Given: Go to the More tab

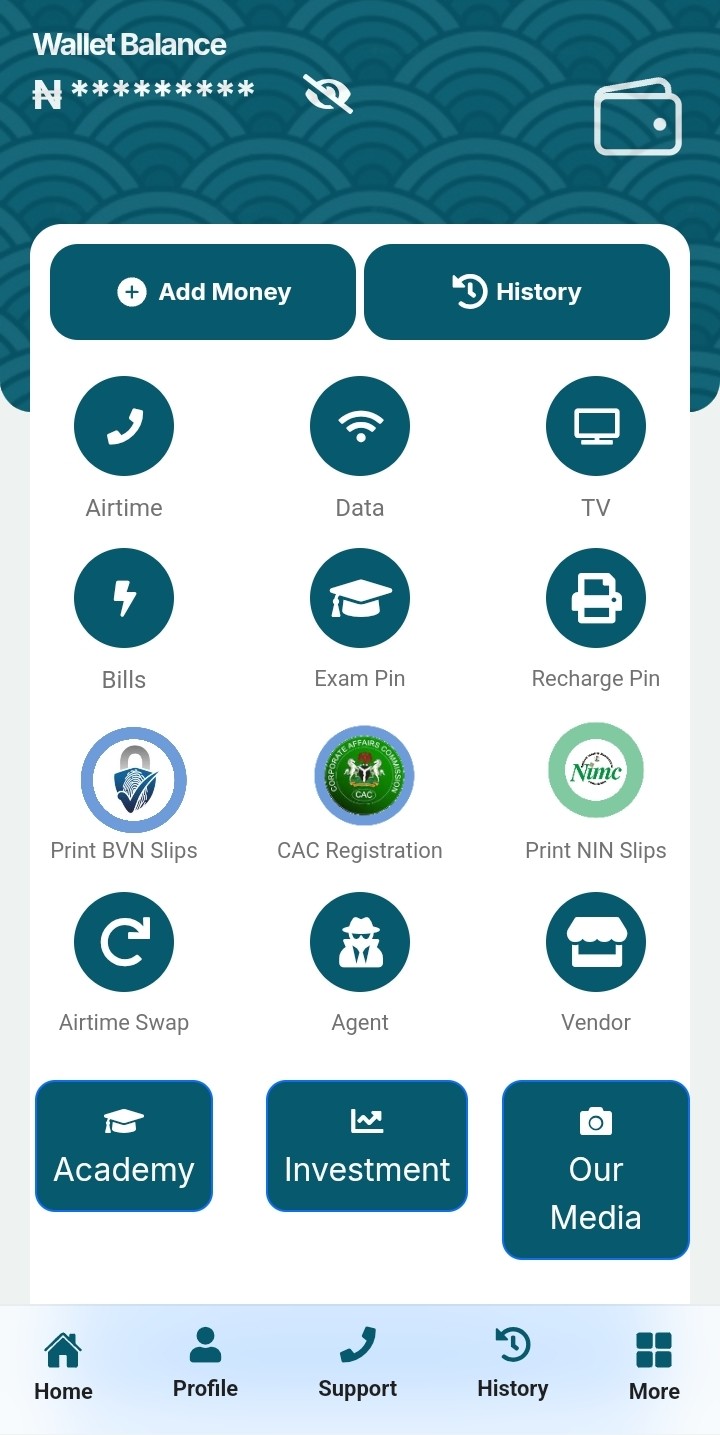Looking at the screenshot, I should tap(654, 1365).
